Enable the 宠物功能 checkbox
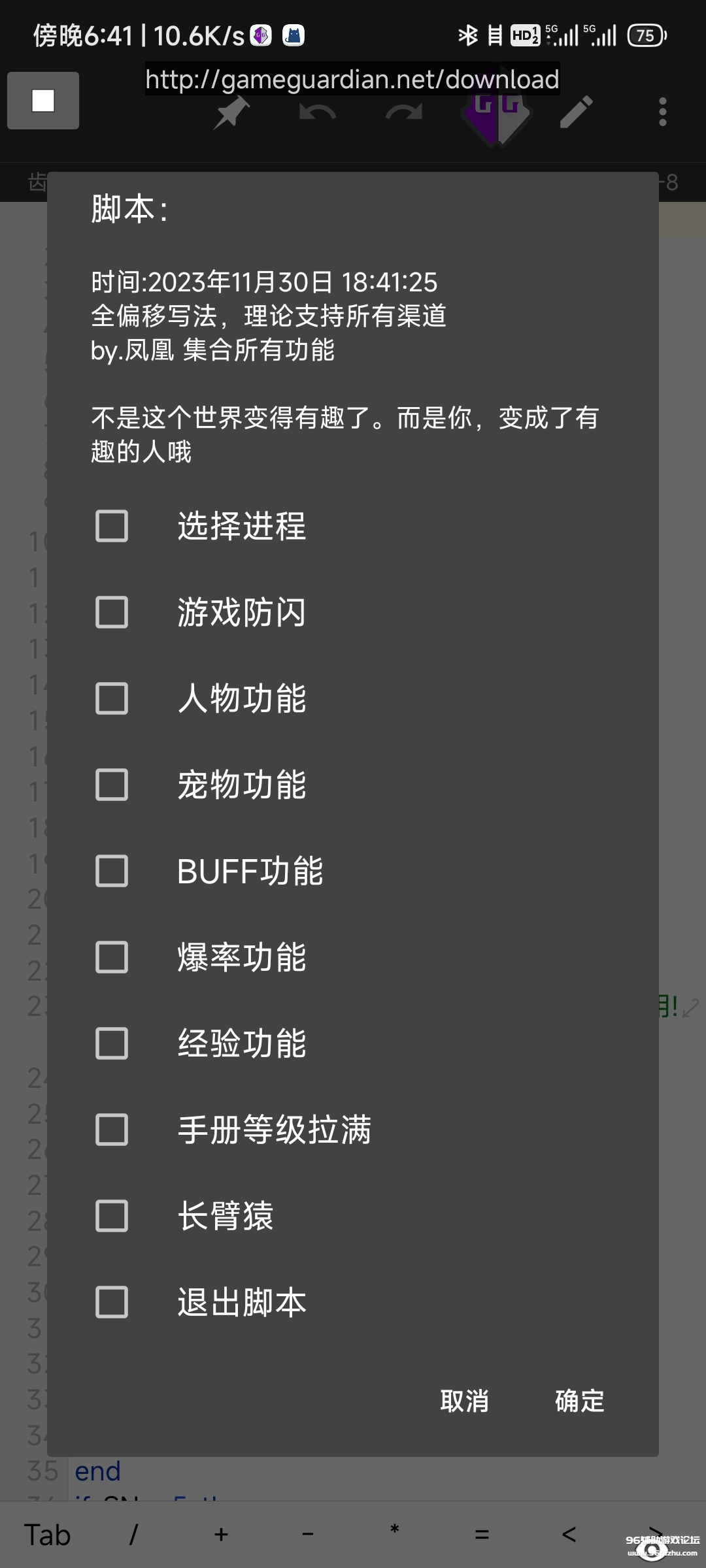This screenshot has width=706, height=1568. [110, 785]
